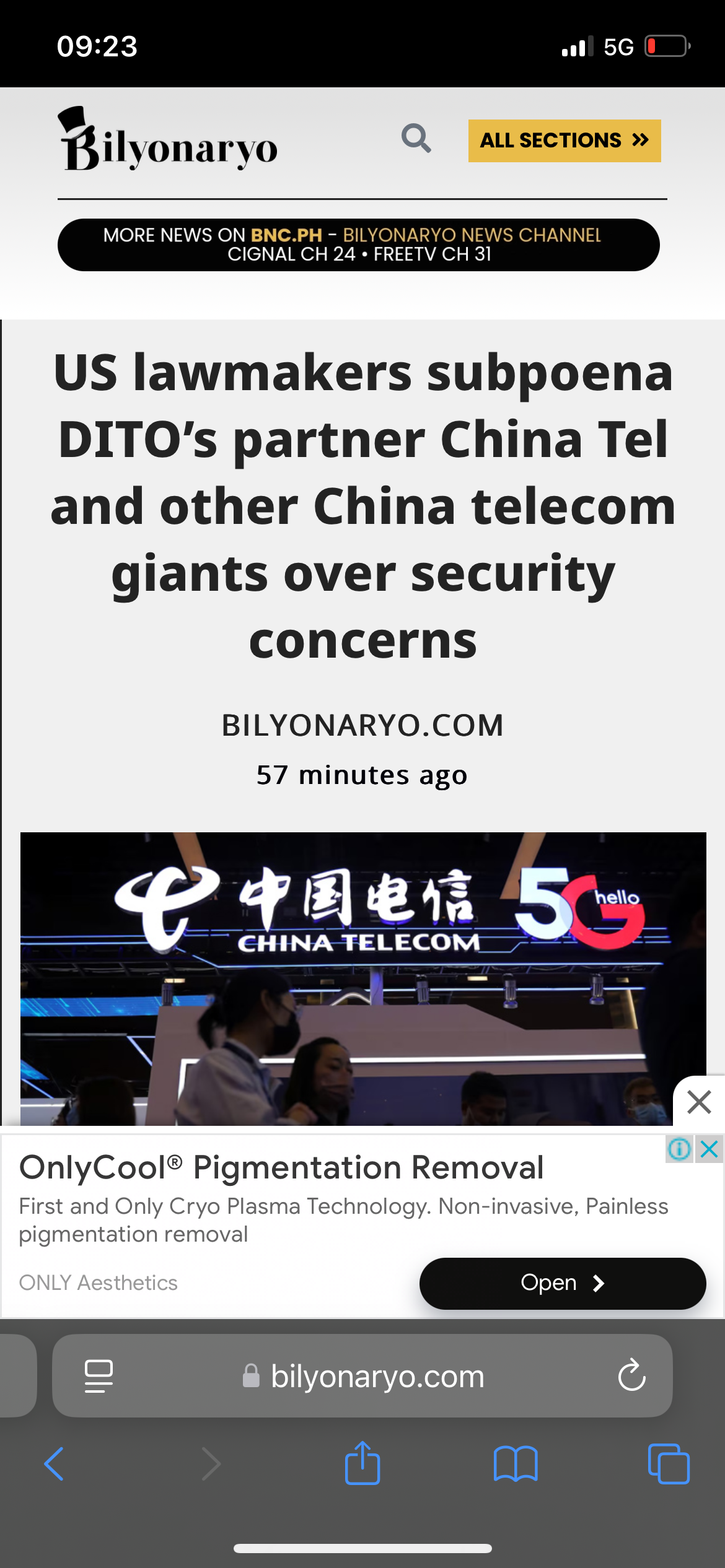View the ad info icon
This screenshot has height=1568, width=725.
pyautogui.click(x=680, y=1149)
